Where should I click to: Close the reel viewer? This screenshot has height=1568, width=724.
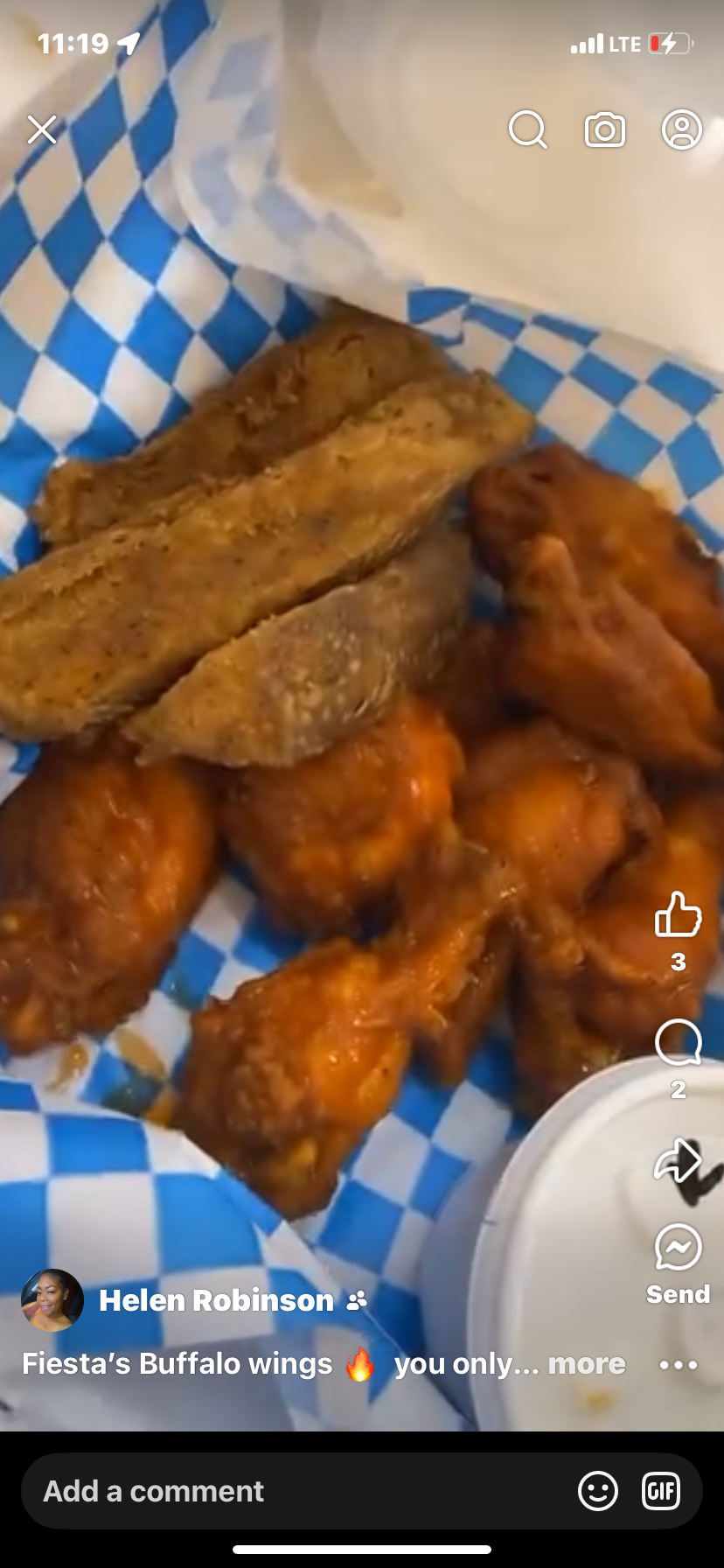click(42, 129)
